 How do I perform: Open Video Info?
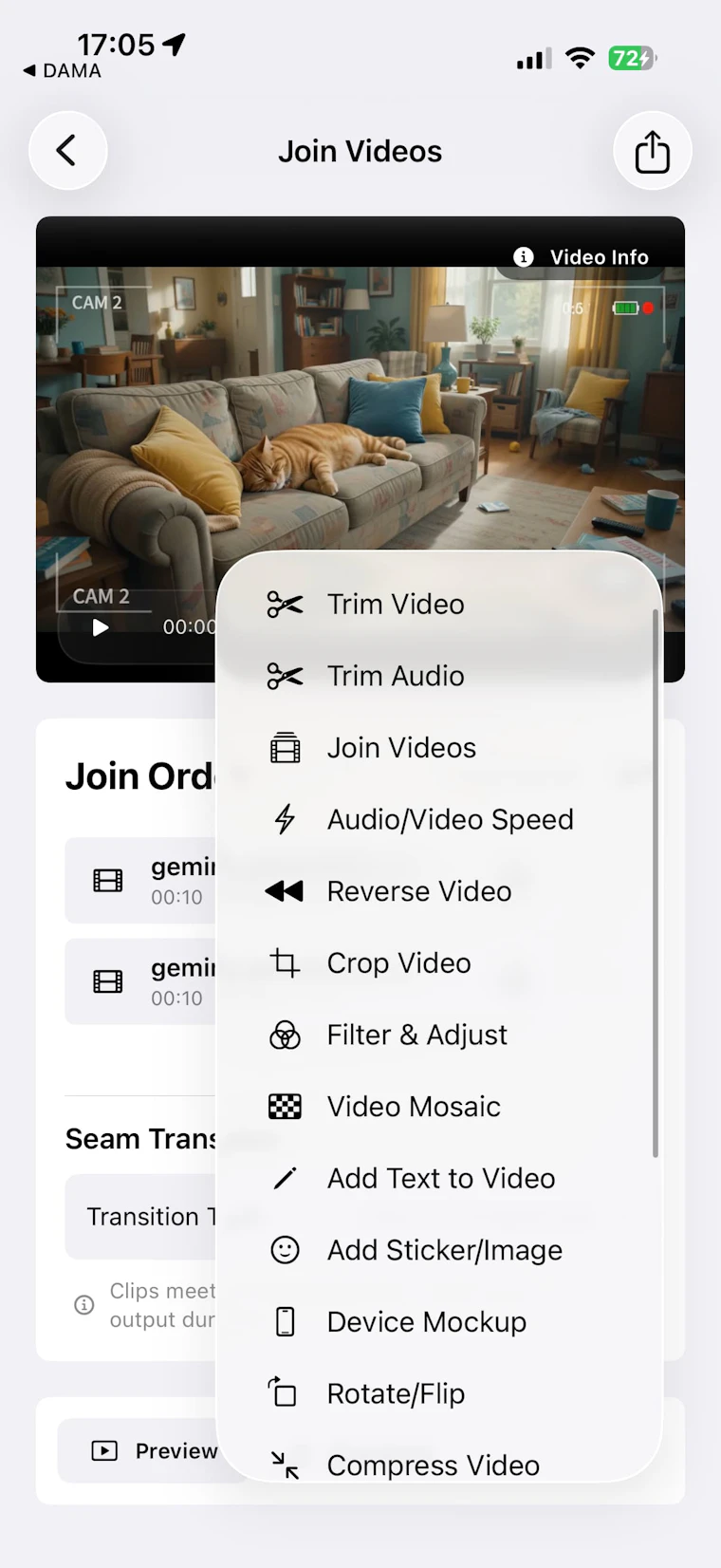581,257
